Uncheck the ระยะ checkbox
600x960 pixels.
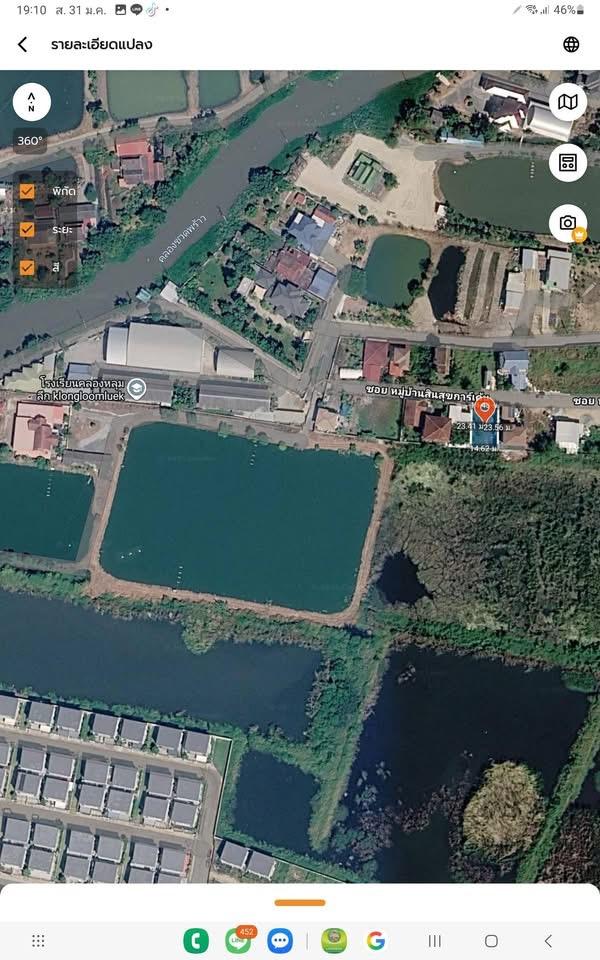pos(27,229)
